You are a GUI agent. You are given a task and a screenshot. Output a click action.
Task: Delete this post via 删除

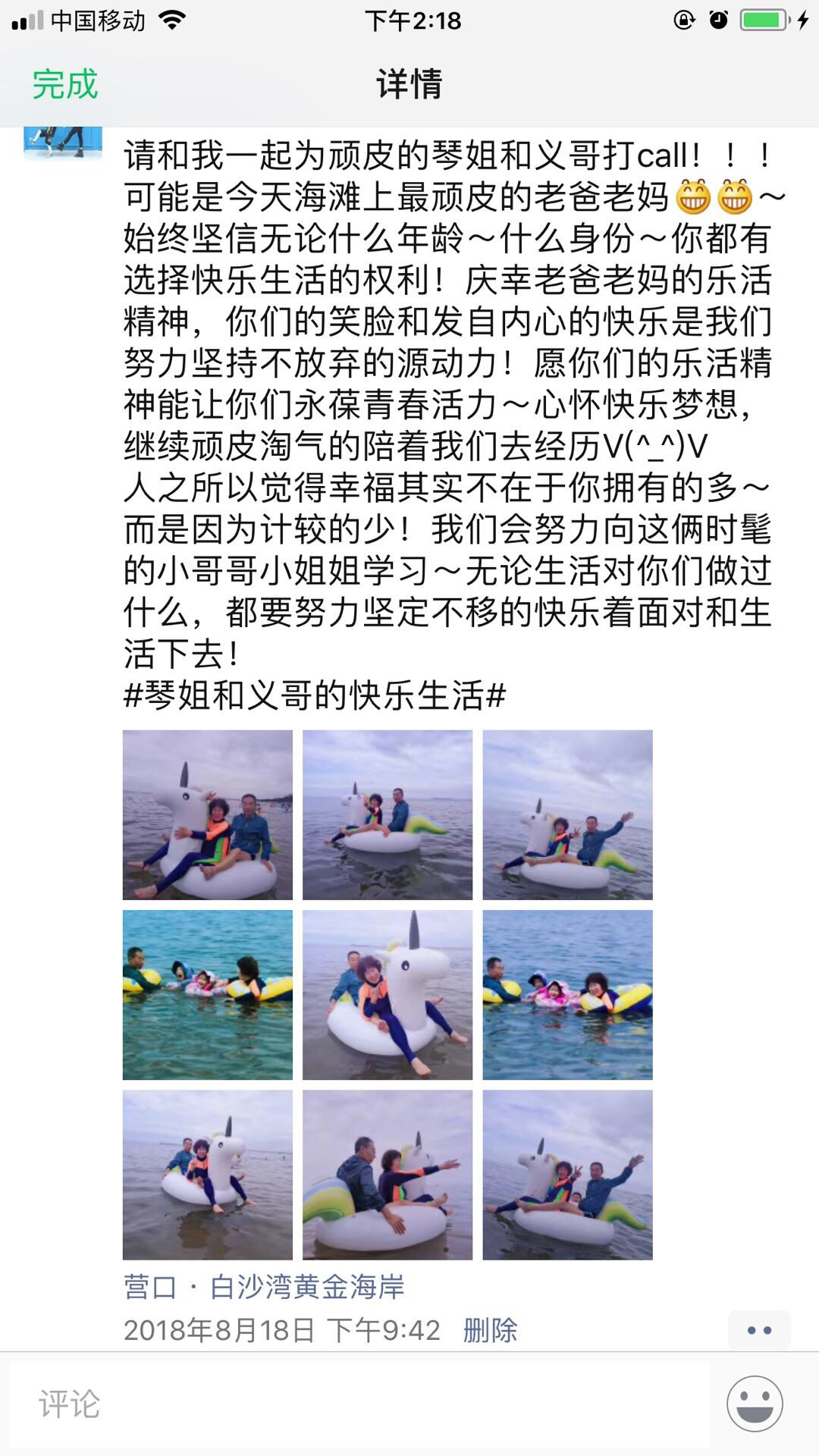click(x=490, y=1330)
